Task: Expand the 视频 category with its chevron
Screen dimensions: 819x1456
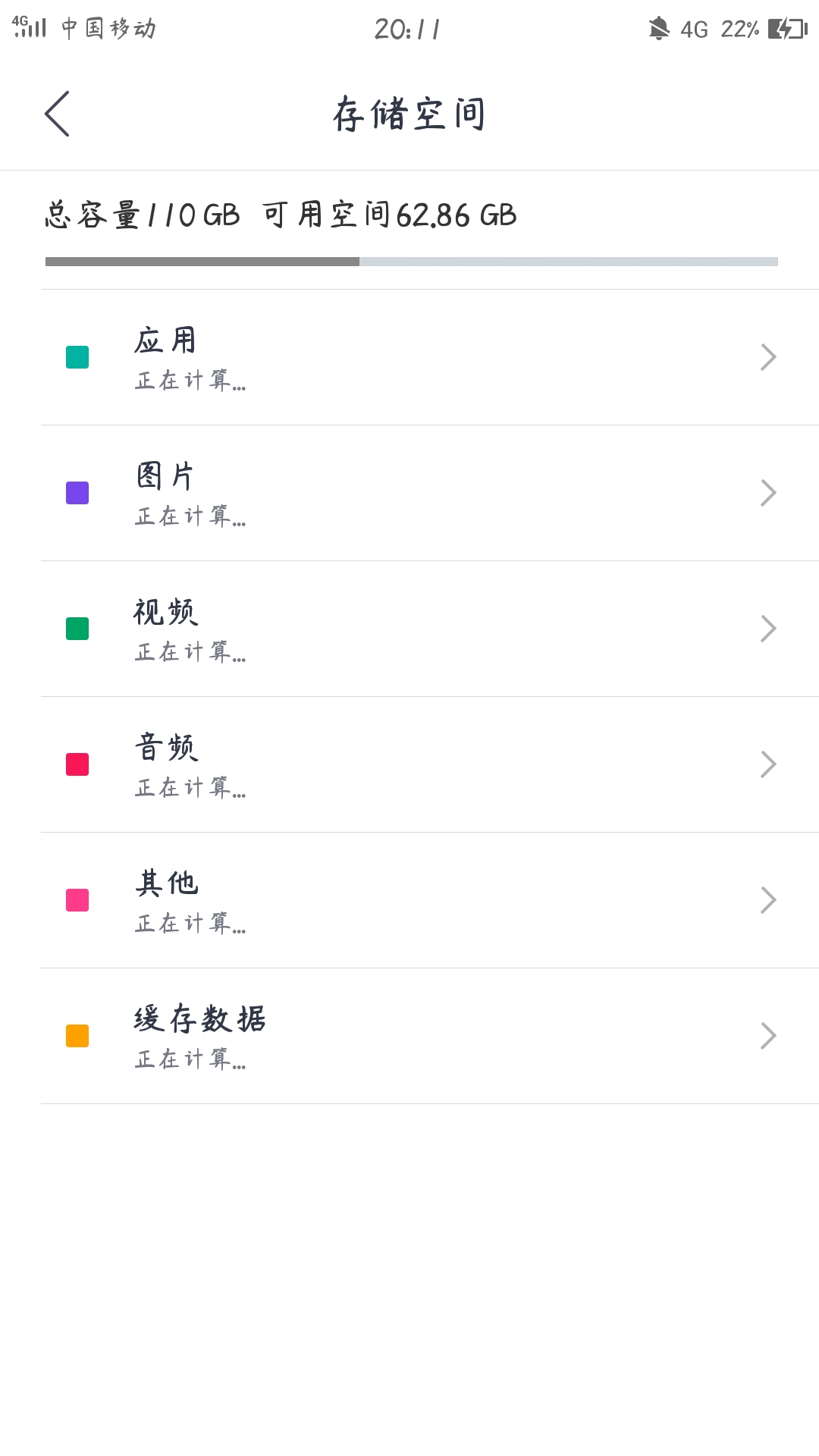Action: tap(768, 628)
